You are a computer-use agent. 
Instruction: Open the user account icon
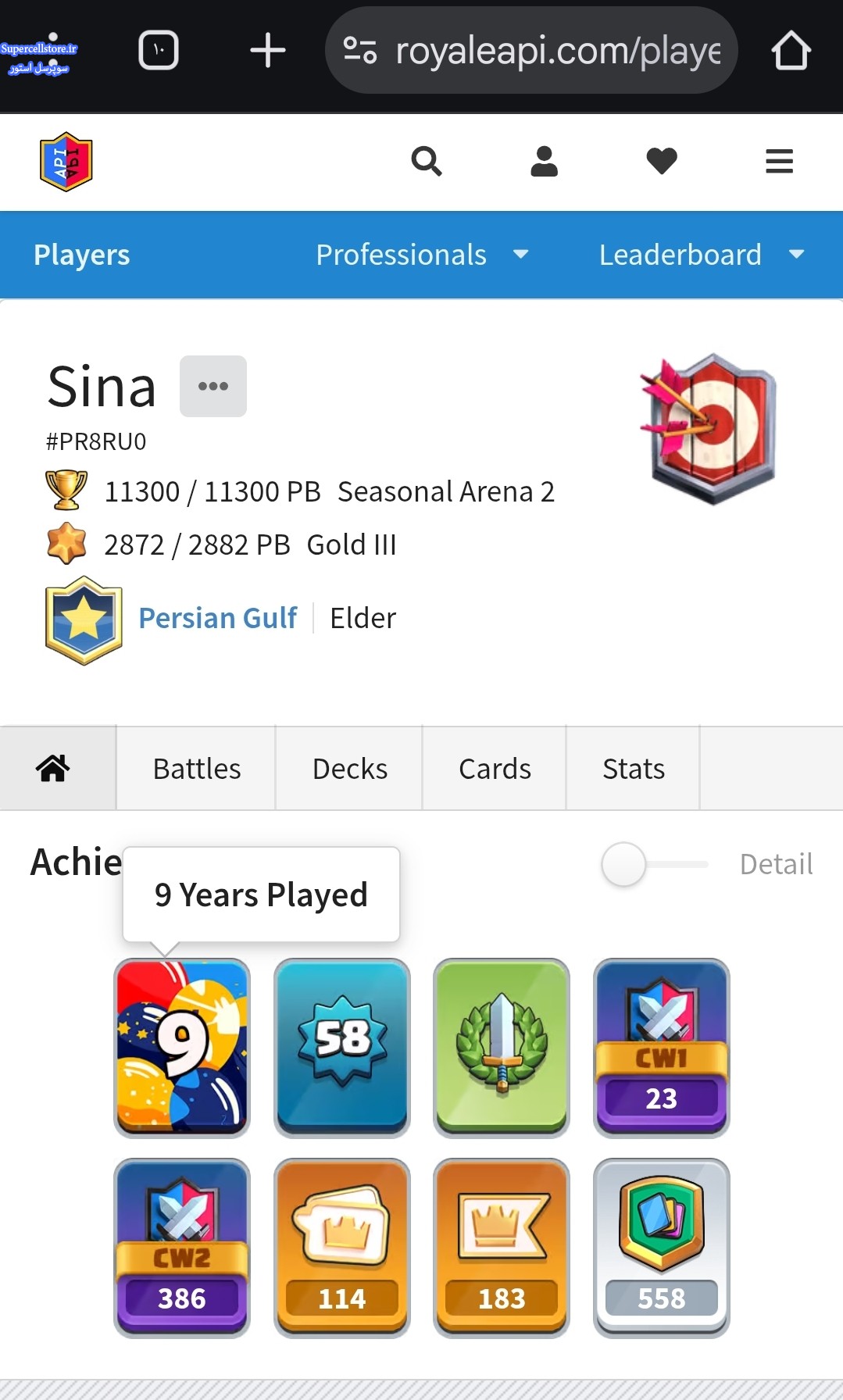coord(544,162)
